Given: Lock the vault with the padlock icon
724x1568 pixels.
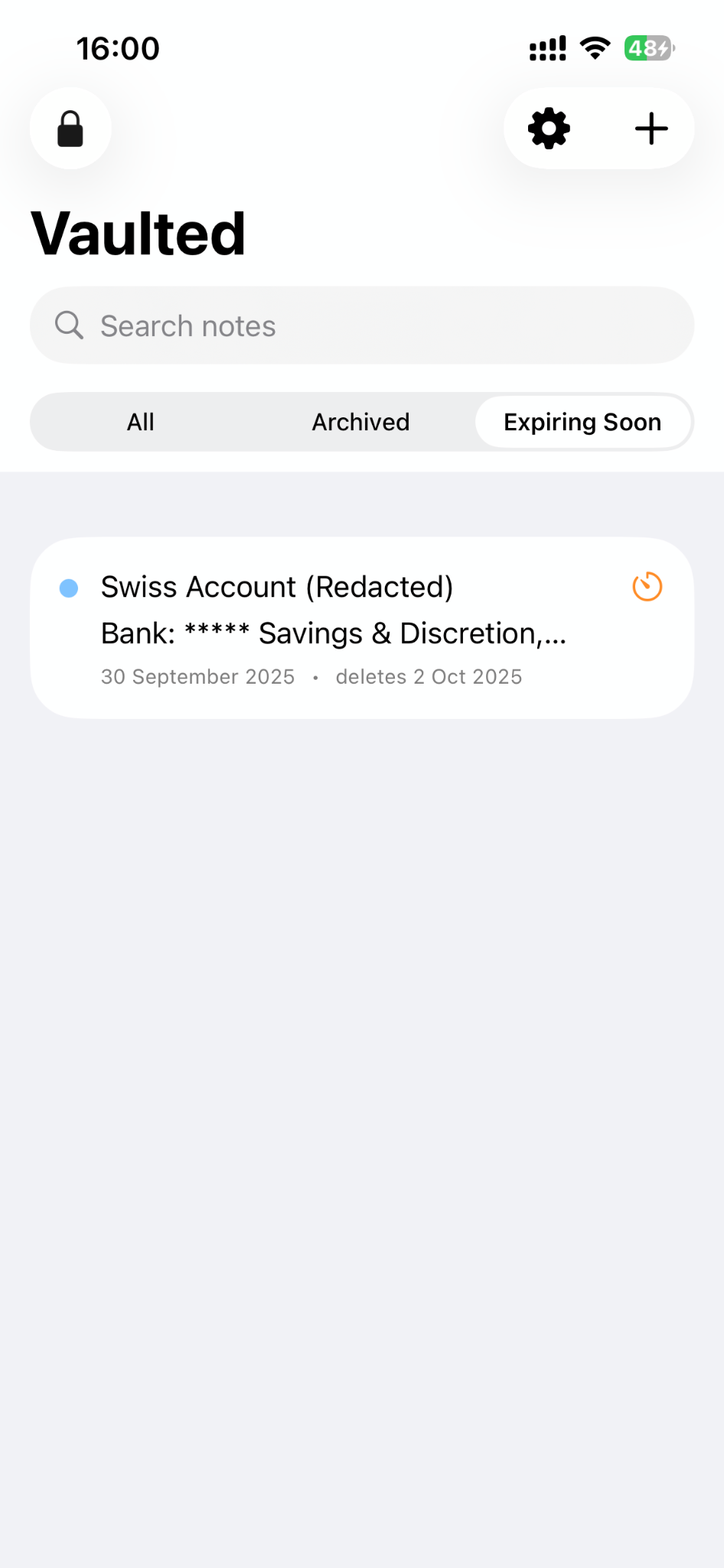Looking at the screenshot, I should [x=70, y=129].
